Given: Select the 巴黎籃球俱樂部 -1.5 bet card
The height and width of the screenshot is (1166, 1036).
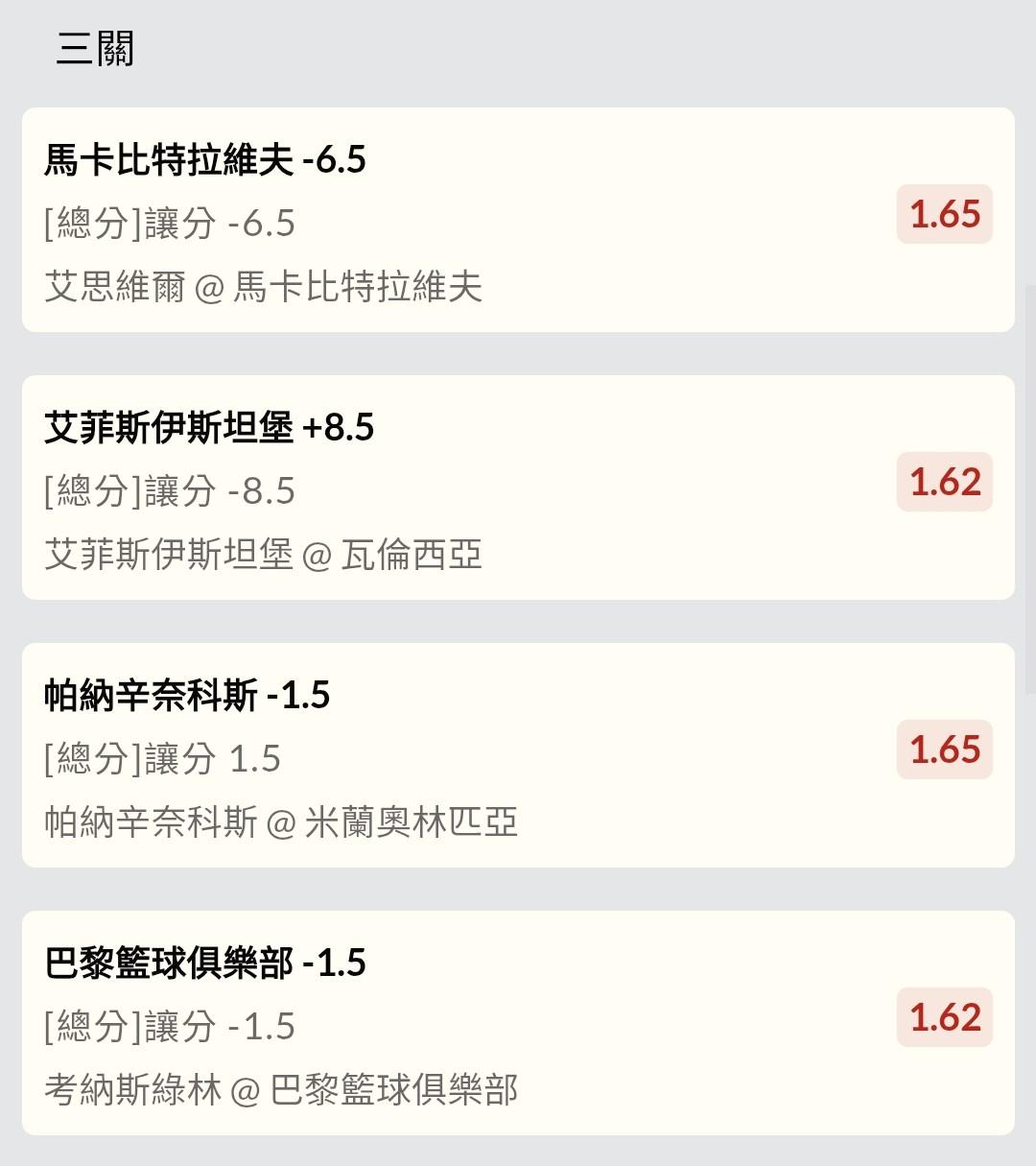Looking at the screenshot, I should pos(518,1023).
